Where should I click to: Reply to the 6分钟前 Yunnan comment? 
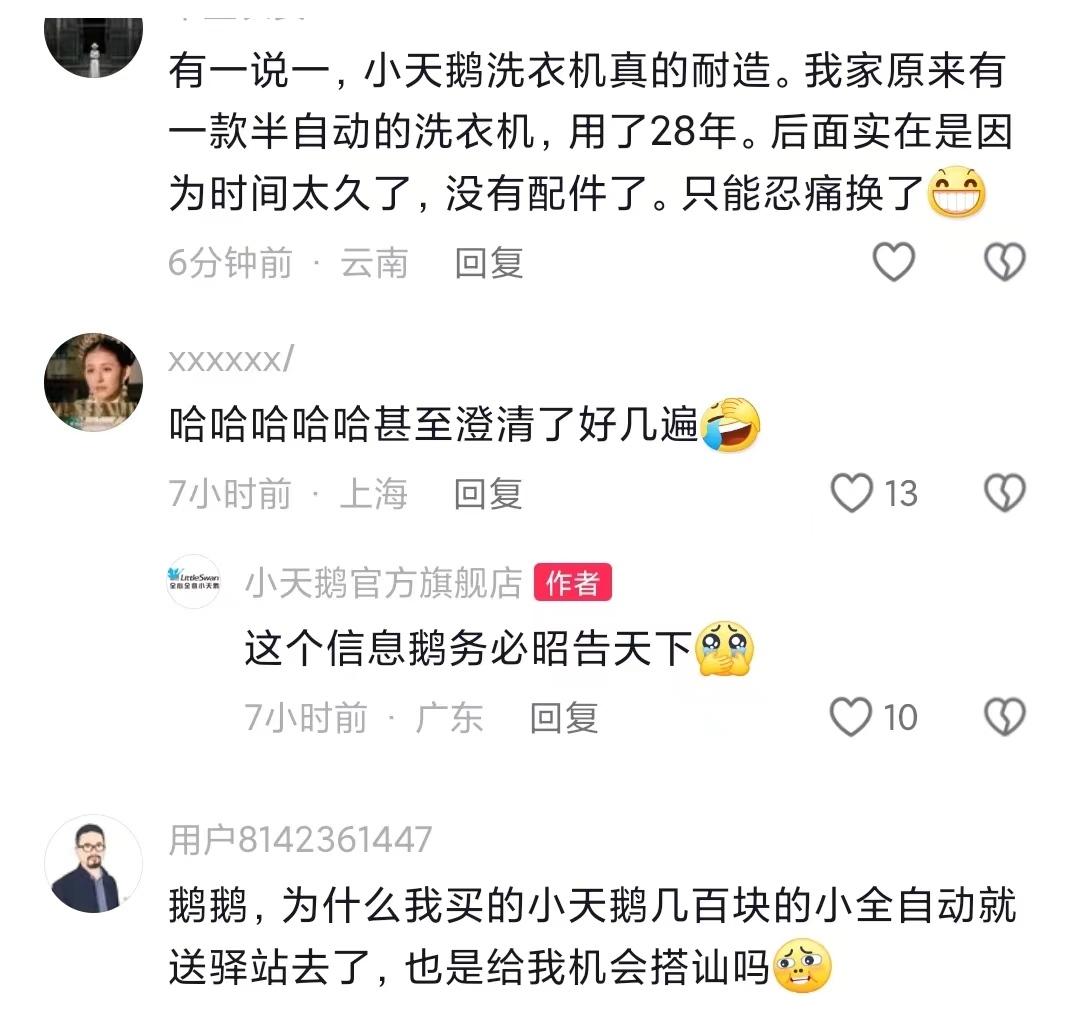(489, 263)
